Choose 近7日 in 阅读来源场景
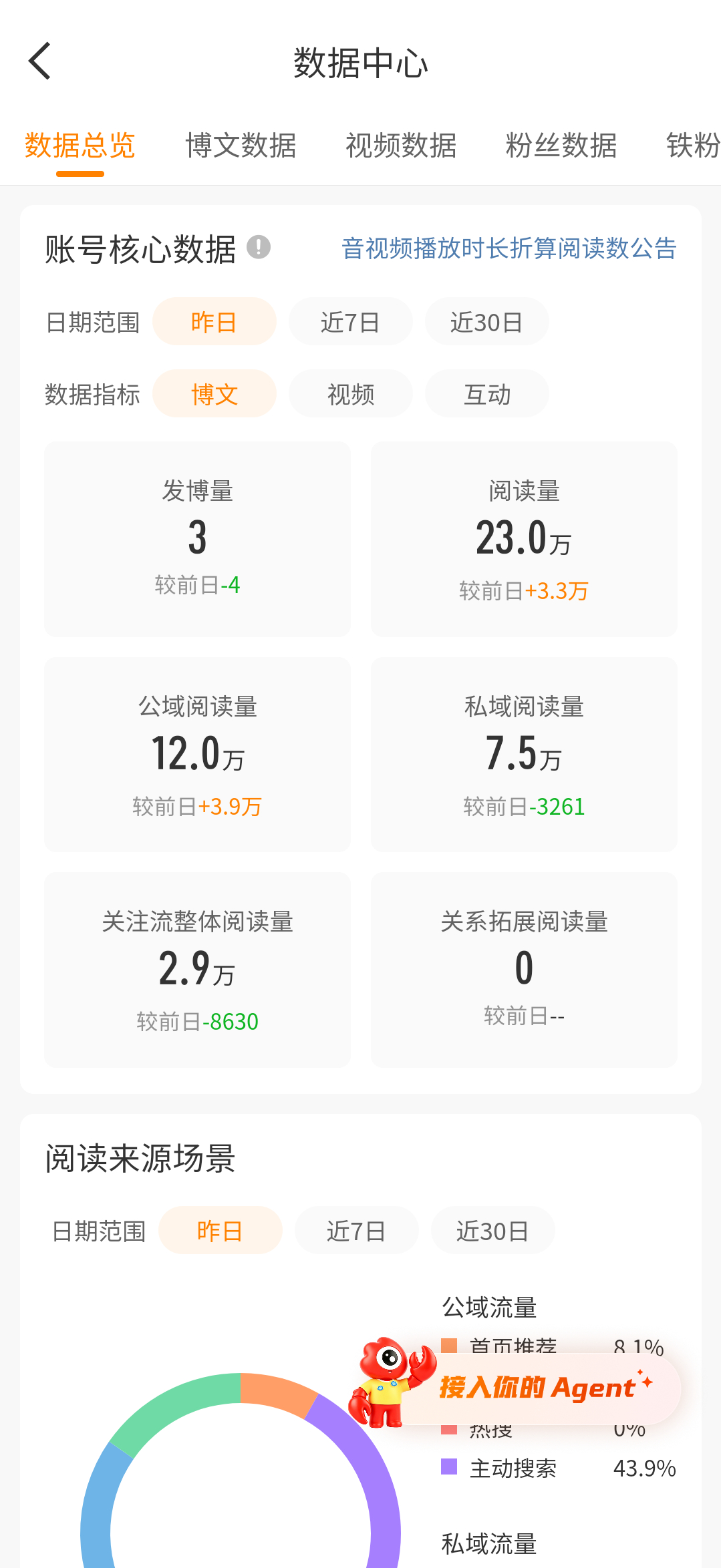 (x=356, y=1230)
